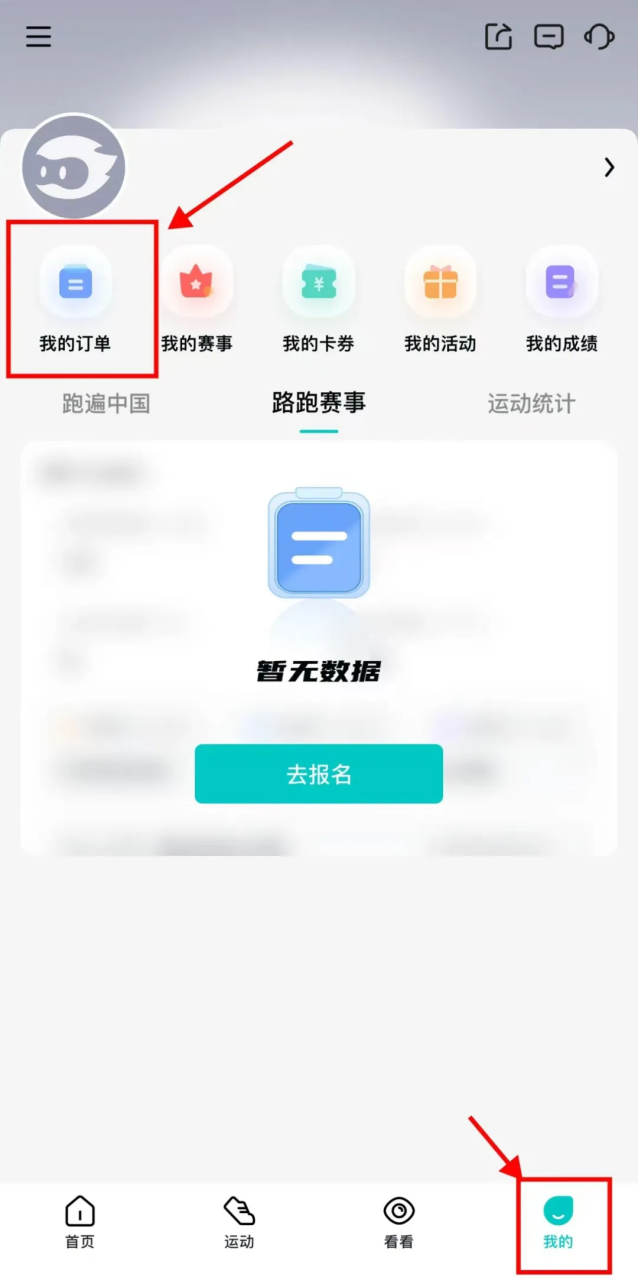Screen dimensions: 638x1280
Task: Tap the 去报名 button
Action: [318, 774]
